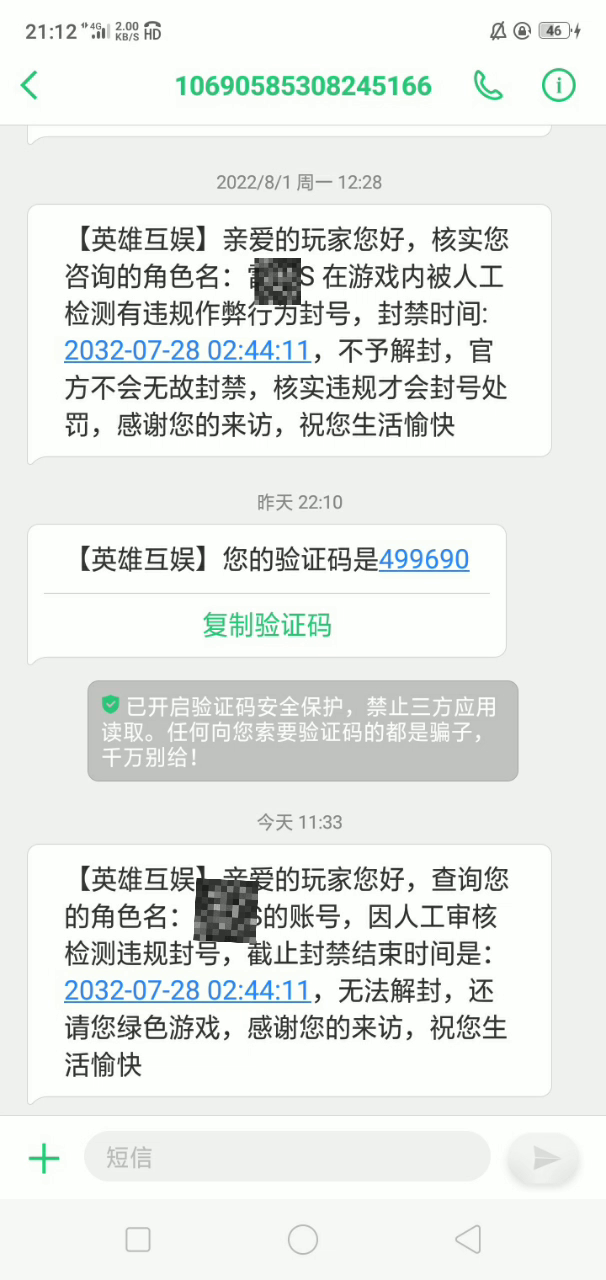606x1280 pixels.
Task: Open the date link in the 12:28 message
Action: pos(187,350)
